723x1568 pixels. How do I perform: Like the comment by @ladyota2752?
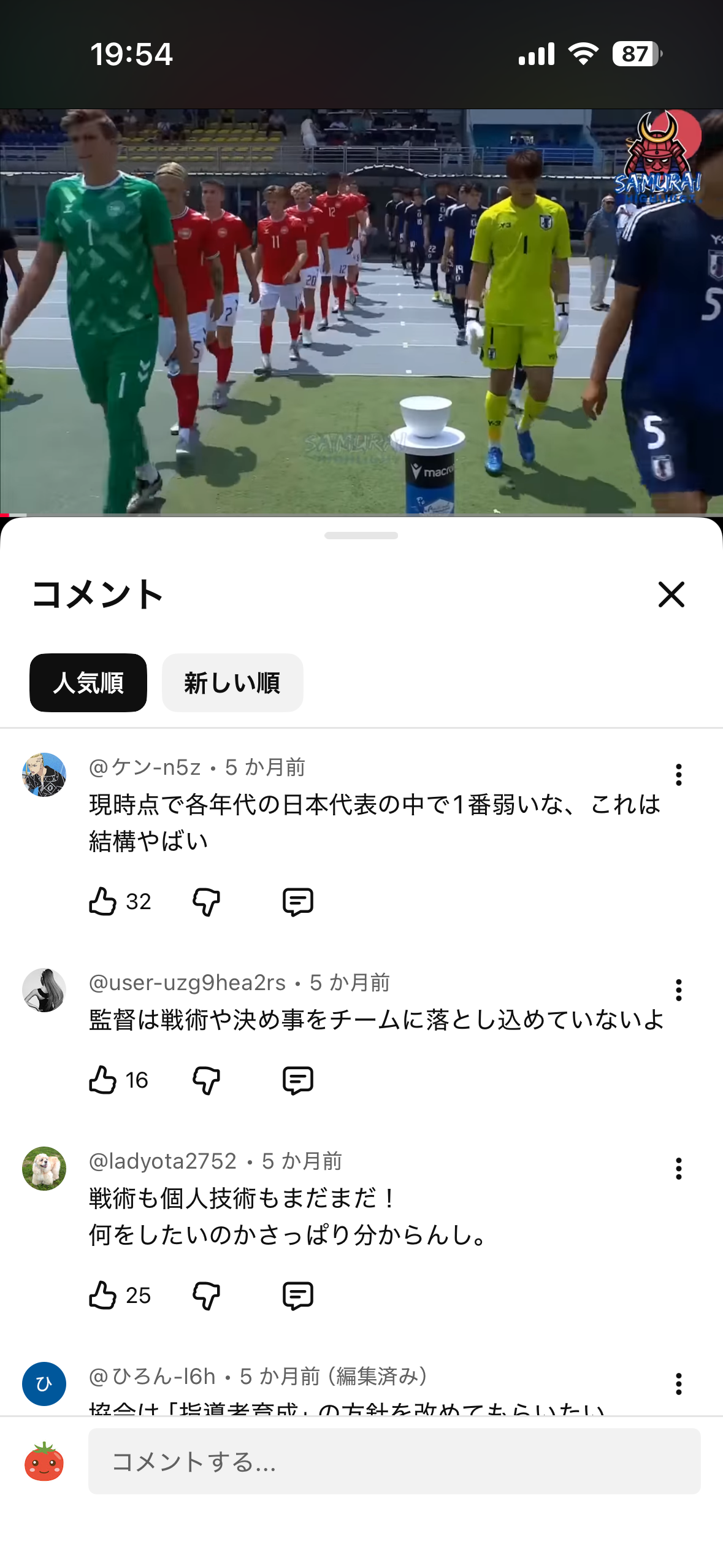pos(102,1296)
